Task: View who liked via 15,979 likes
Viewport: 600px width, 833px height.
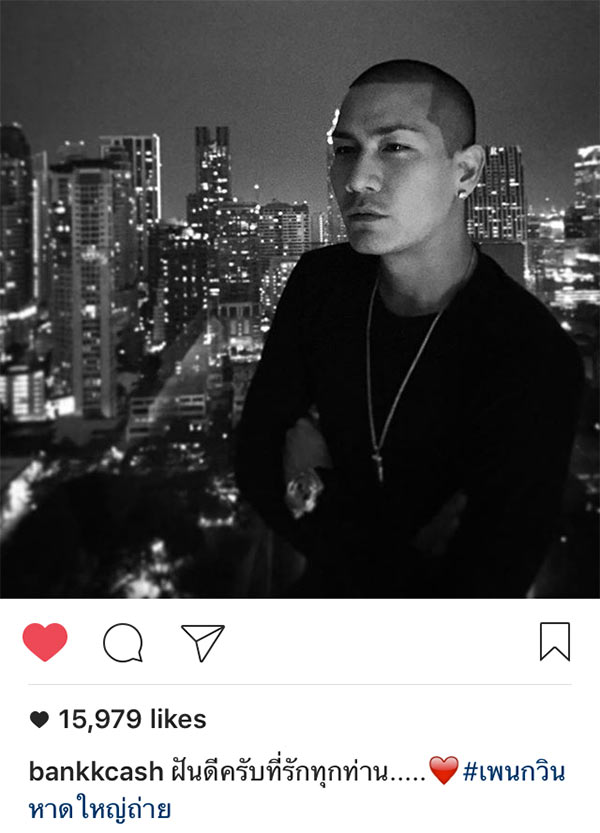Action: (x=131, y=719)
